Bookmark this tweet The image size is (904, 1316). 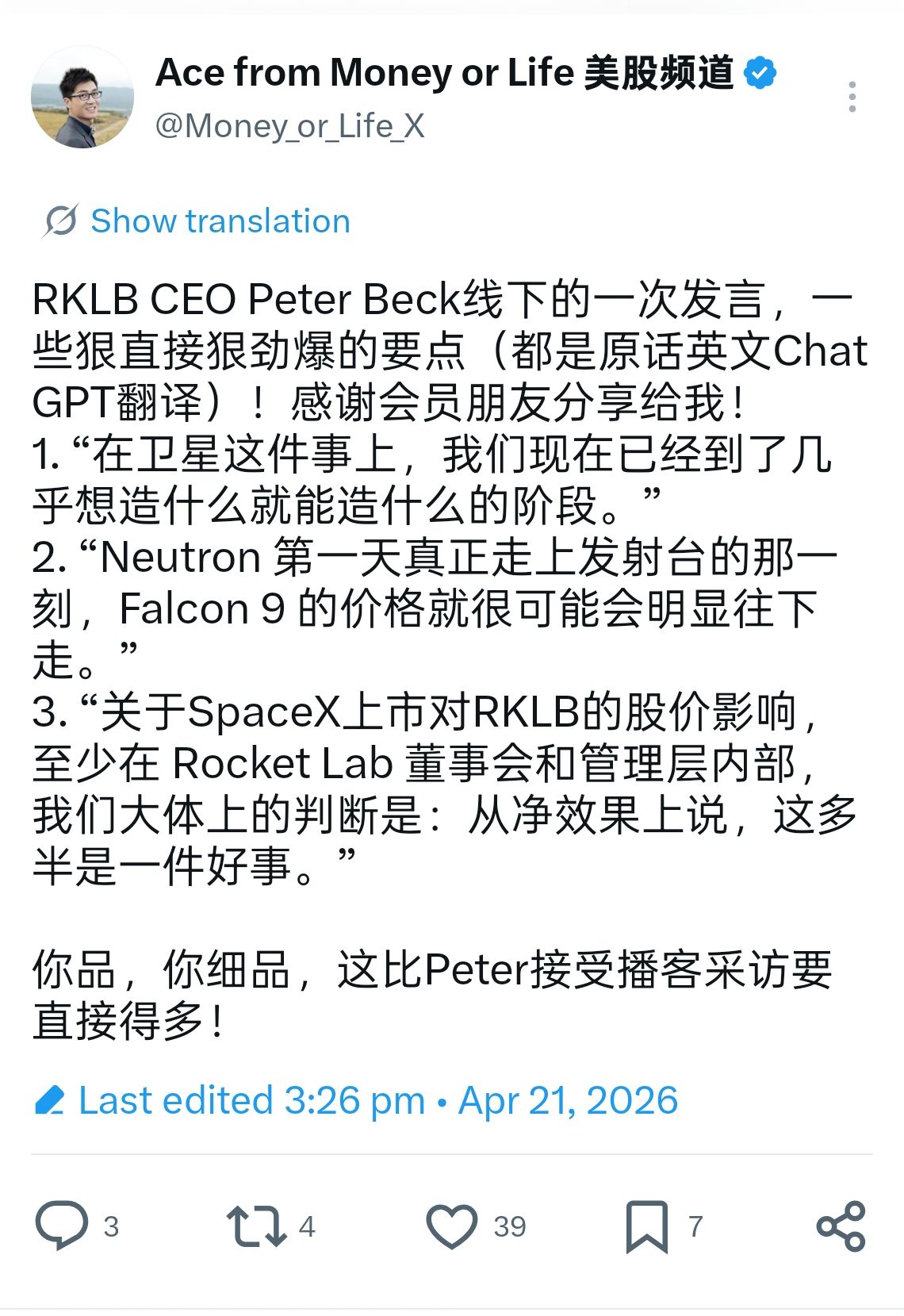[x=646, y=1226]
